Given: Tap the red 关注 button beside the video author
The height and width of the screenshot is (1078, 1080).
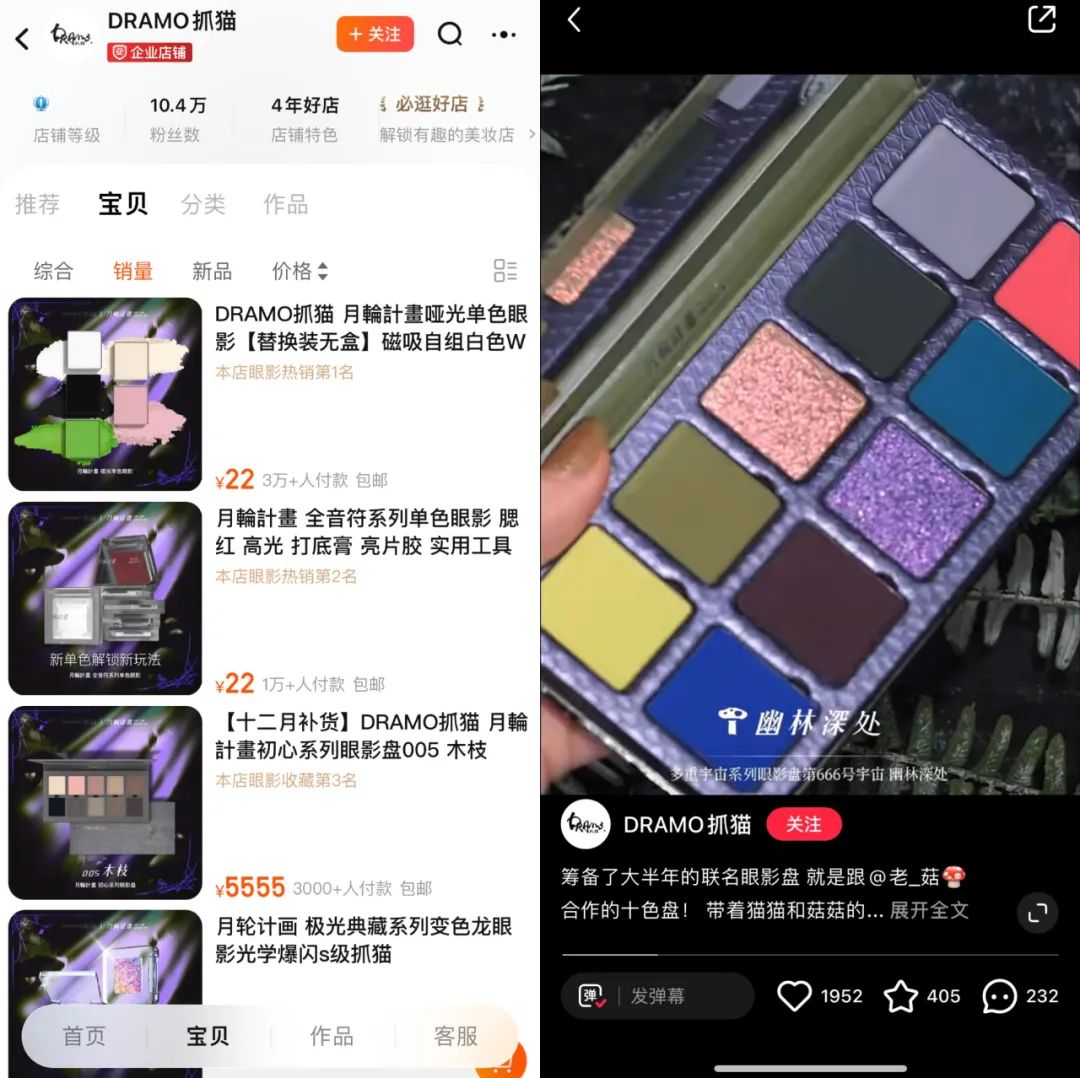Looking at the screenshot, I should click(803, 824).
